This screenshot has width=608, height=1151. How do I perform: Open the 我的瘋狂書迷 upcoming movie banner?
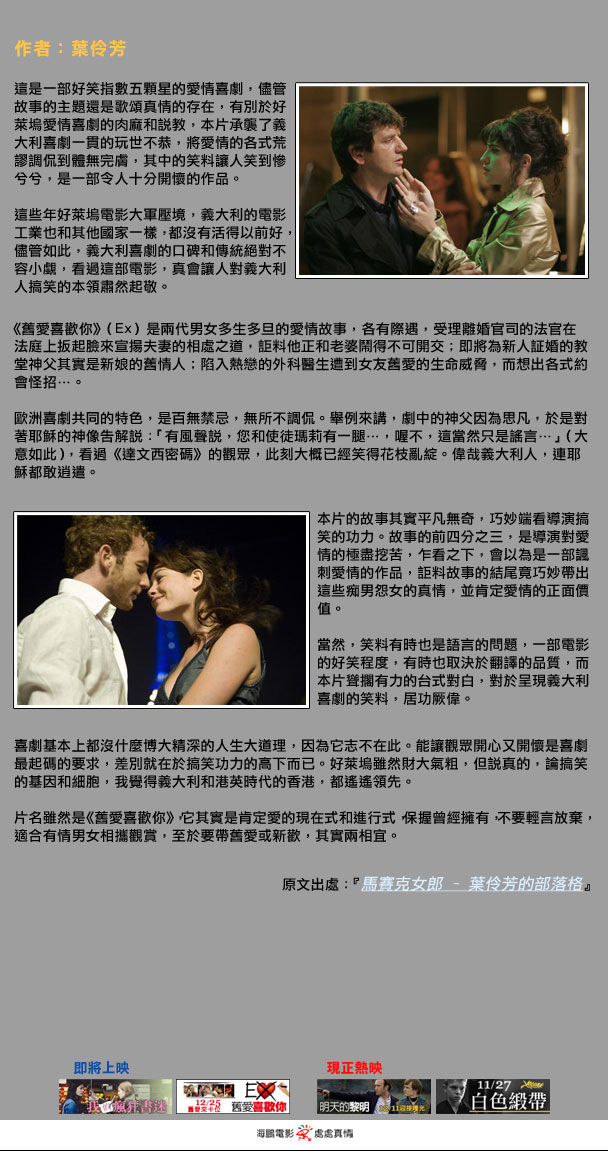[x=115, y=1096]
